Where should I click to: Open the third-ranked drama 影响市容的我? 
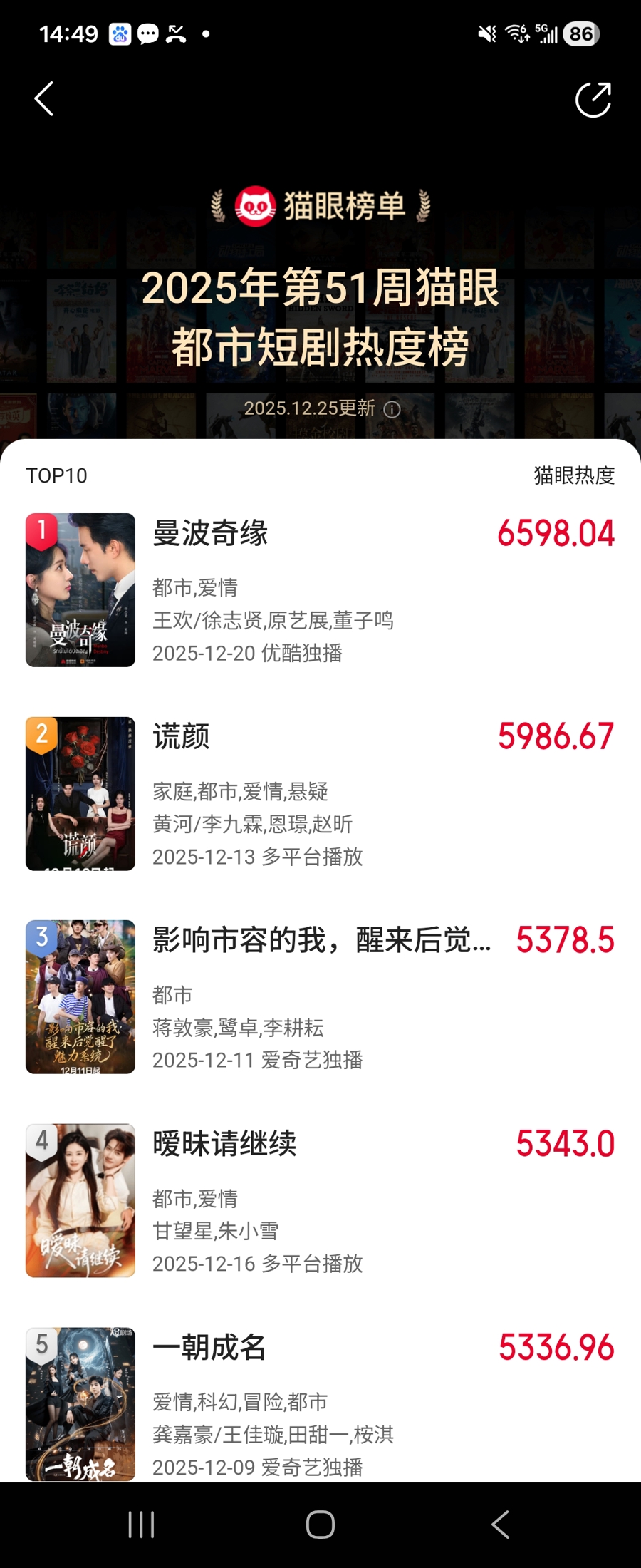point(321,941)
